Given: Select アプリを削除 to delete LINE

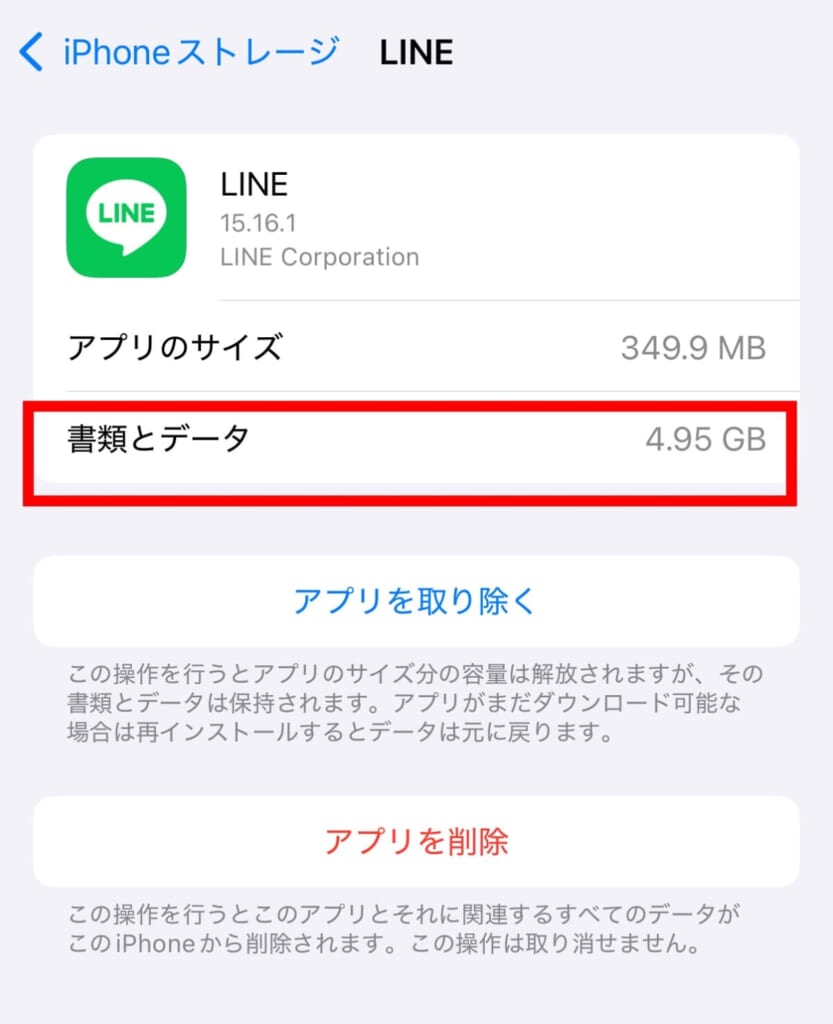Looking at the screenshot, I should (x=415, y=841).
